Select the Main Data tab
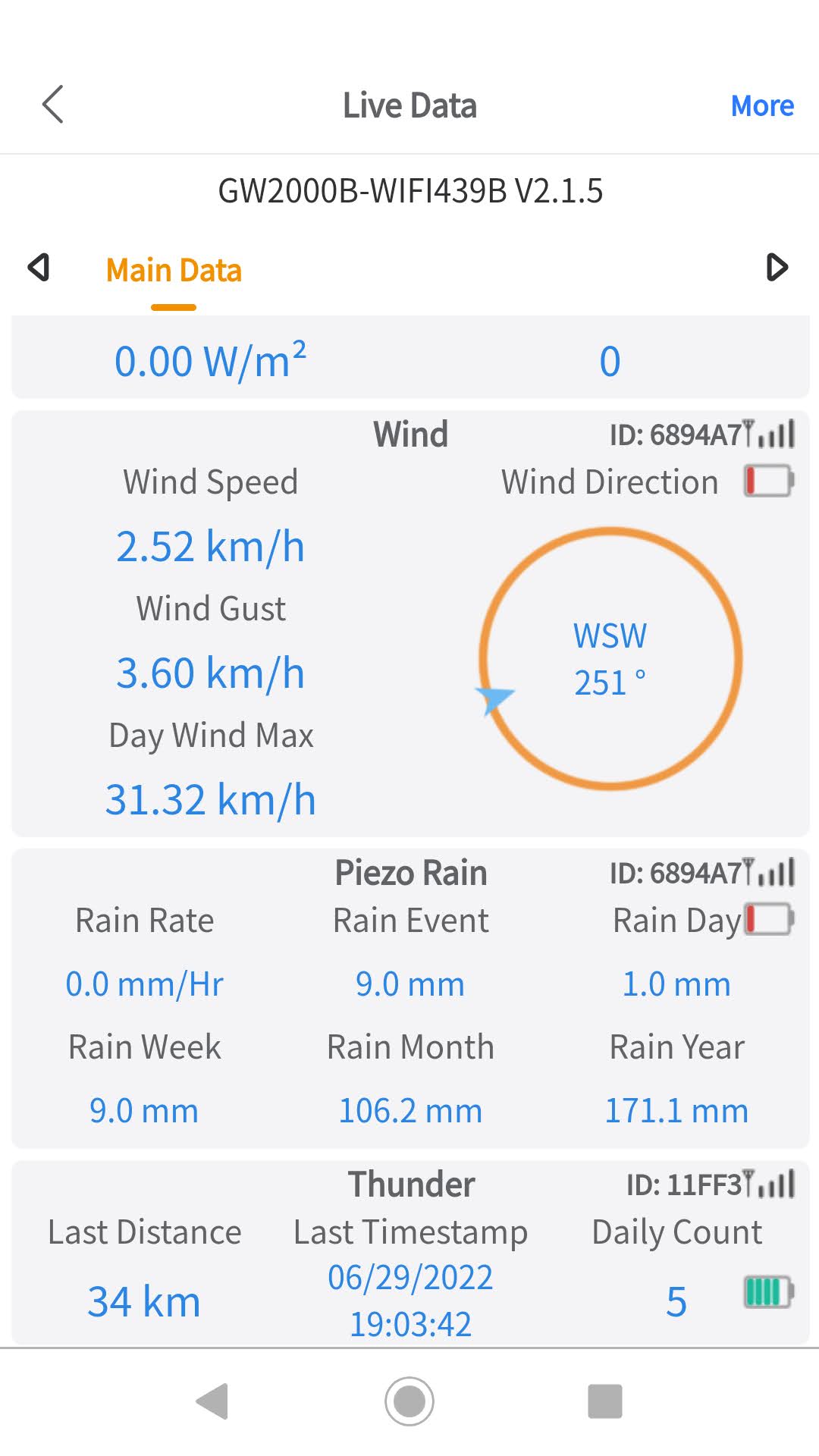Screen dimensions: 819x1456 pyautogui.click(x=174, y=270)
